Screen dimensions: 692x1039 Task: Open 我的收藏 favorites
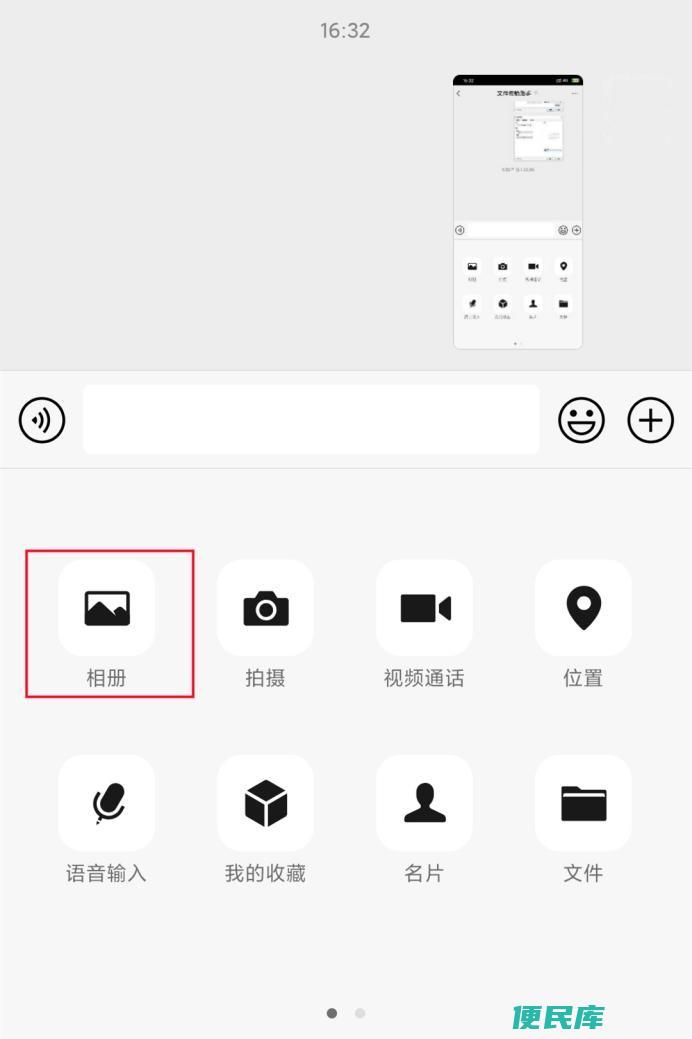coord(265,803)
